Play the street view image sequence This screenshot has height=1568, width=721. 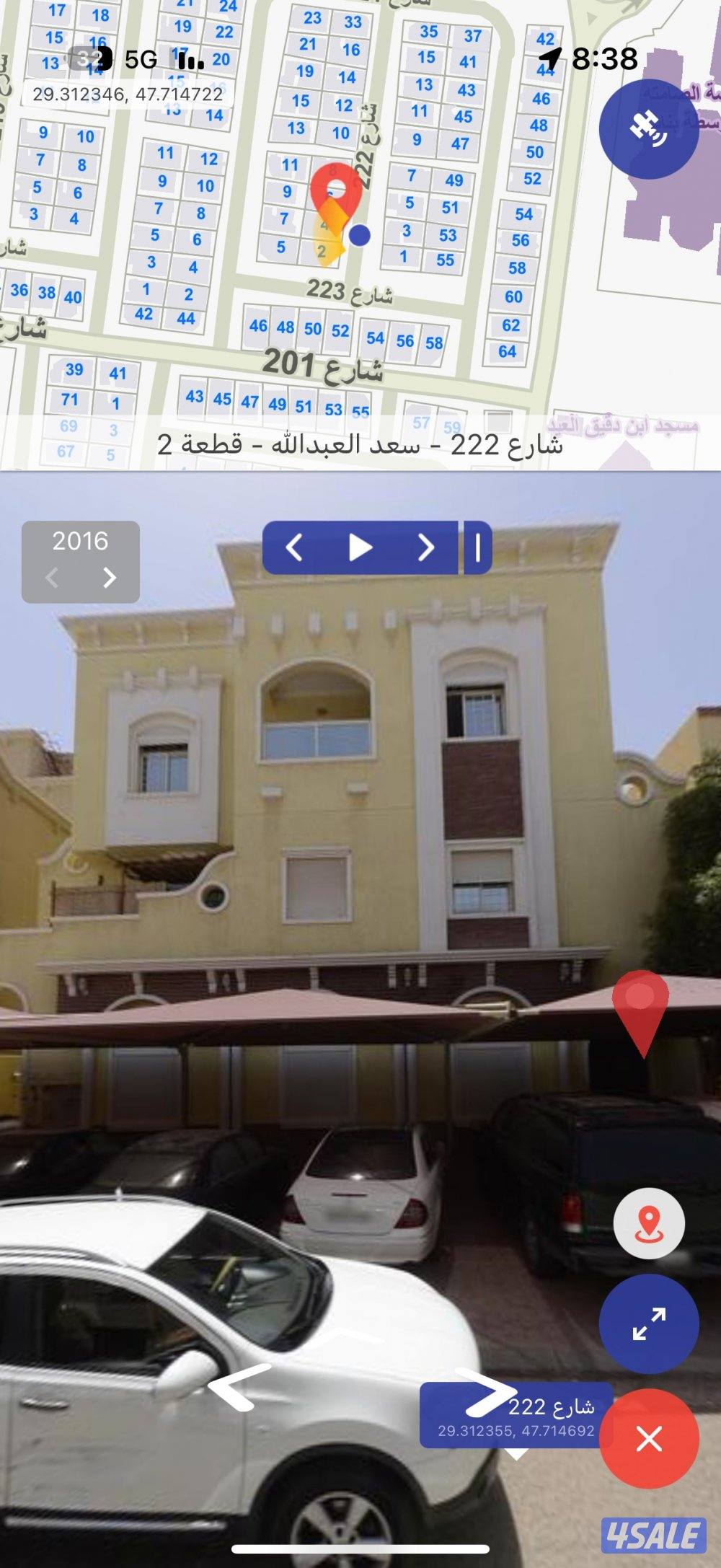pyautogui.click(x=358, y=547)
